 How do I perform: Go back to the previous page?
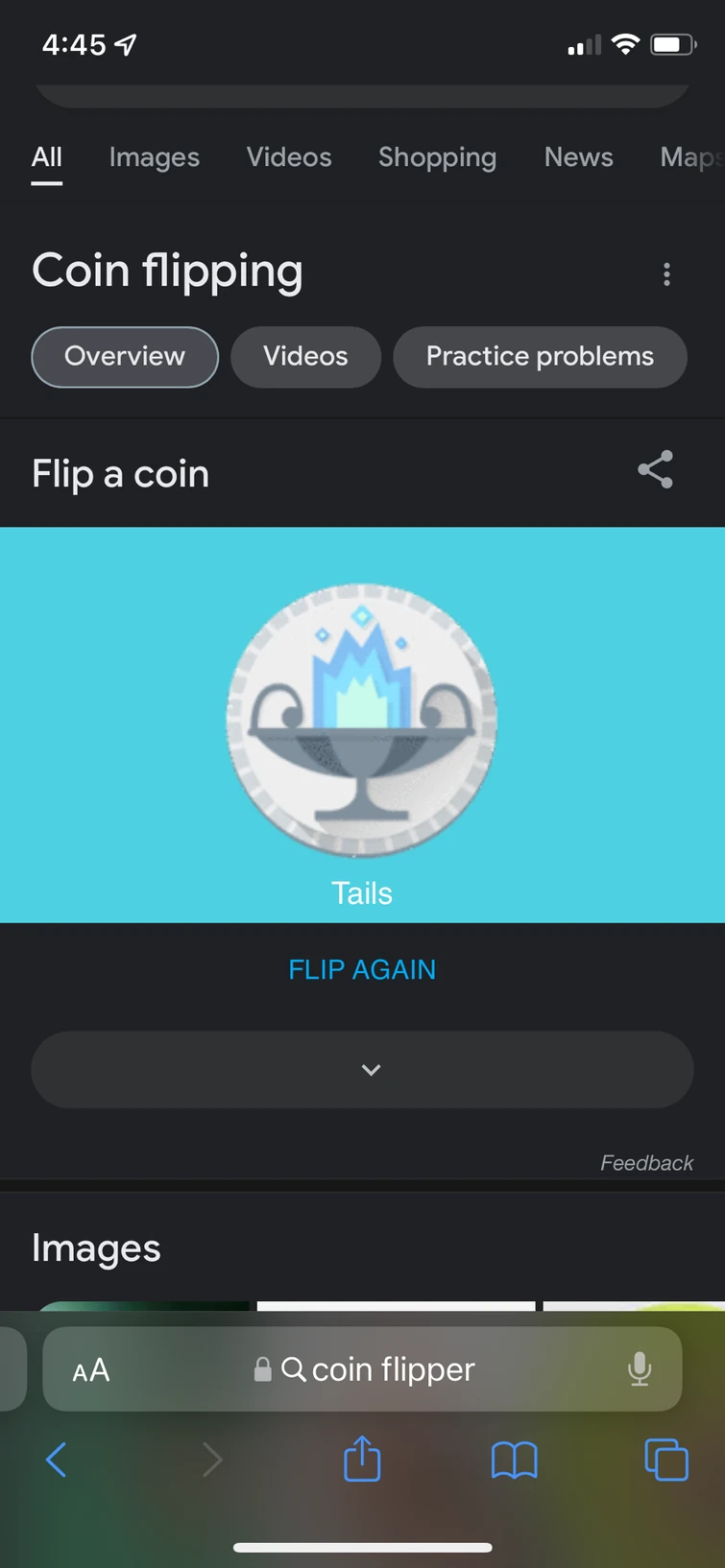(57, 1461)
